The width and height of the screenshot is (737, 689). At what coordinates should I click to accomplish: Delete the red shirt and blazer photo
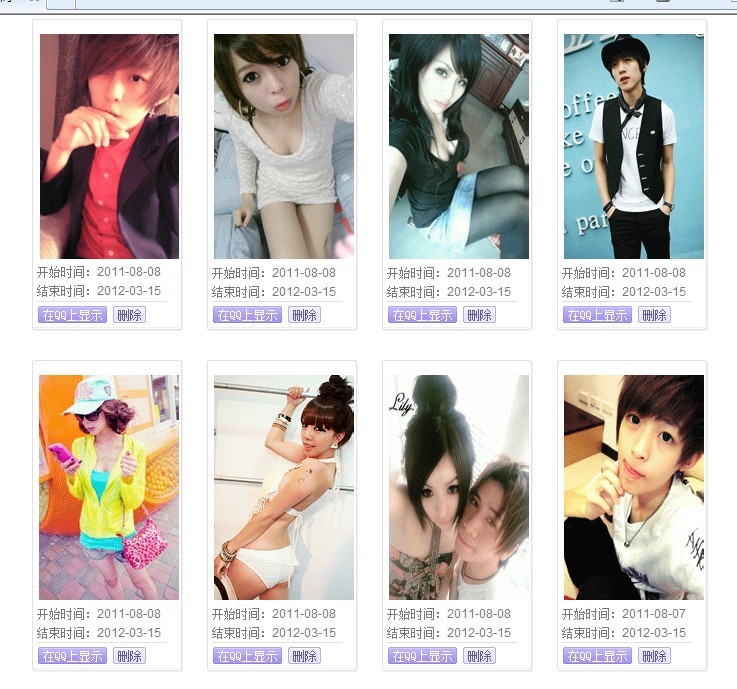point(129,315)
